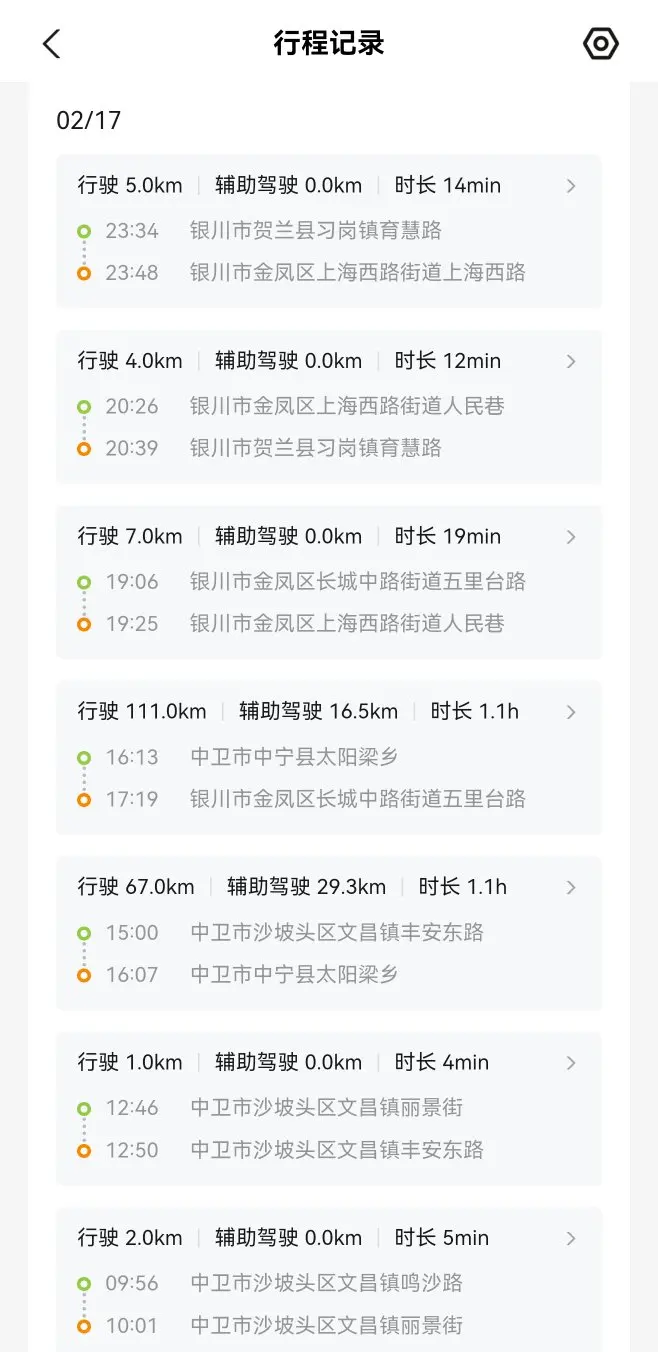View the 19:06 trip lasting 19min
Viewport: 658px width, 1352px height.
pyautogui.click(x=329, y=582)
